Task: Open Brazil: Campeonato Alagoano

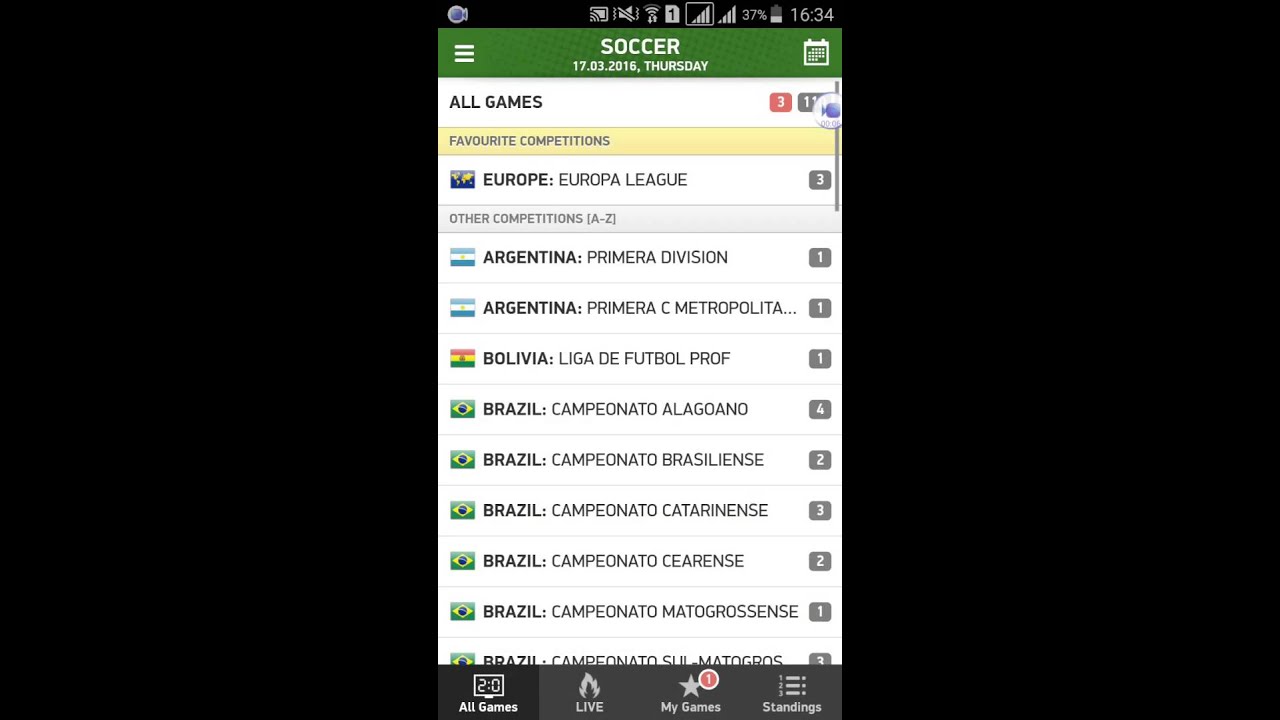Action: coord(620,409)
